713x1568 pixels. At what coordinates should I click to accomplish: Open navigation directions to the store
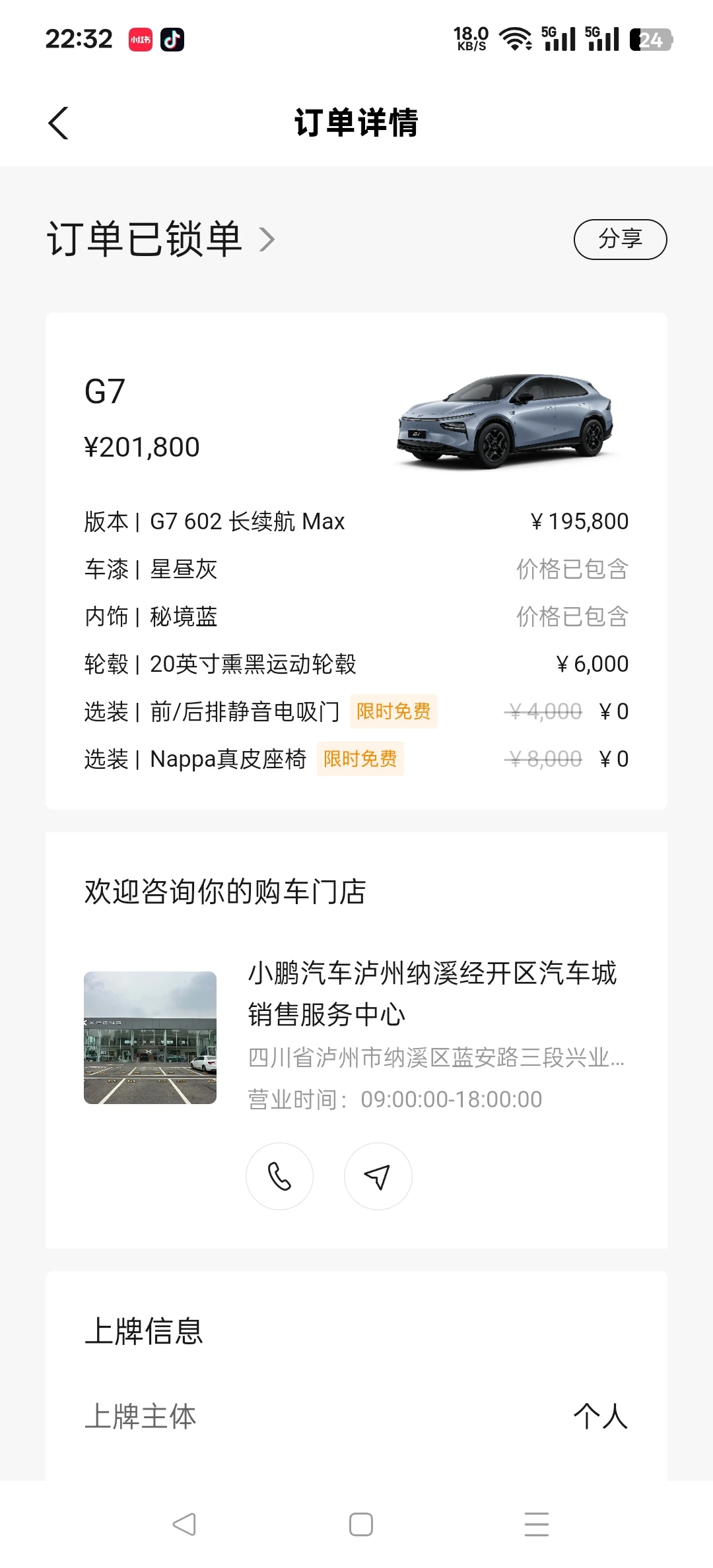(x=378, y=1176)
